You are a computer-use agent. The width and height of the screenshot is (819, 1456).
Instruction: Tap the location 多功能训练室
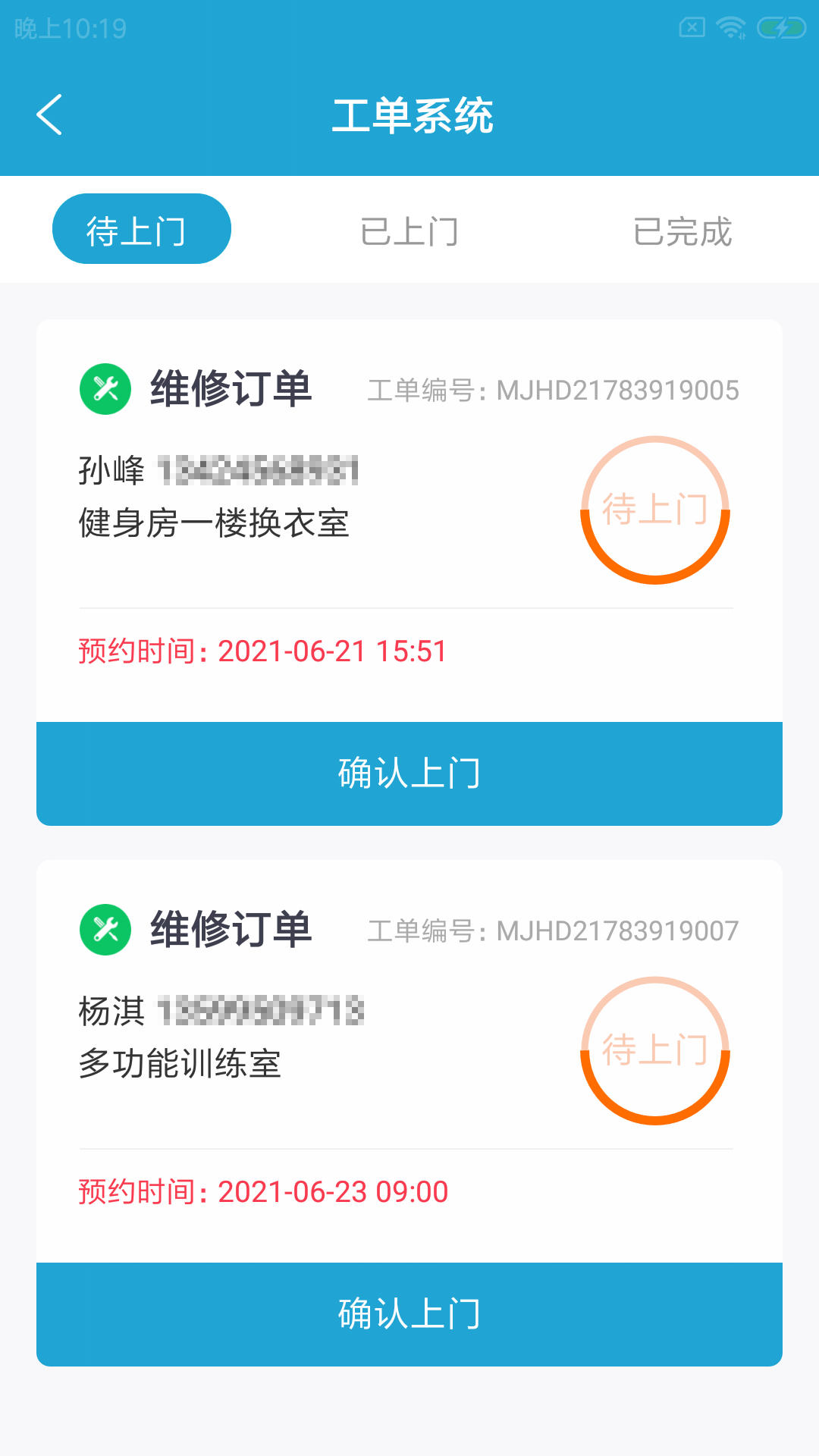[180, 1064]
